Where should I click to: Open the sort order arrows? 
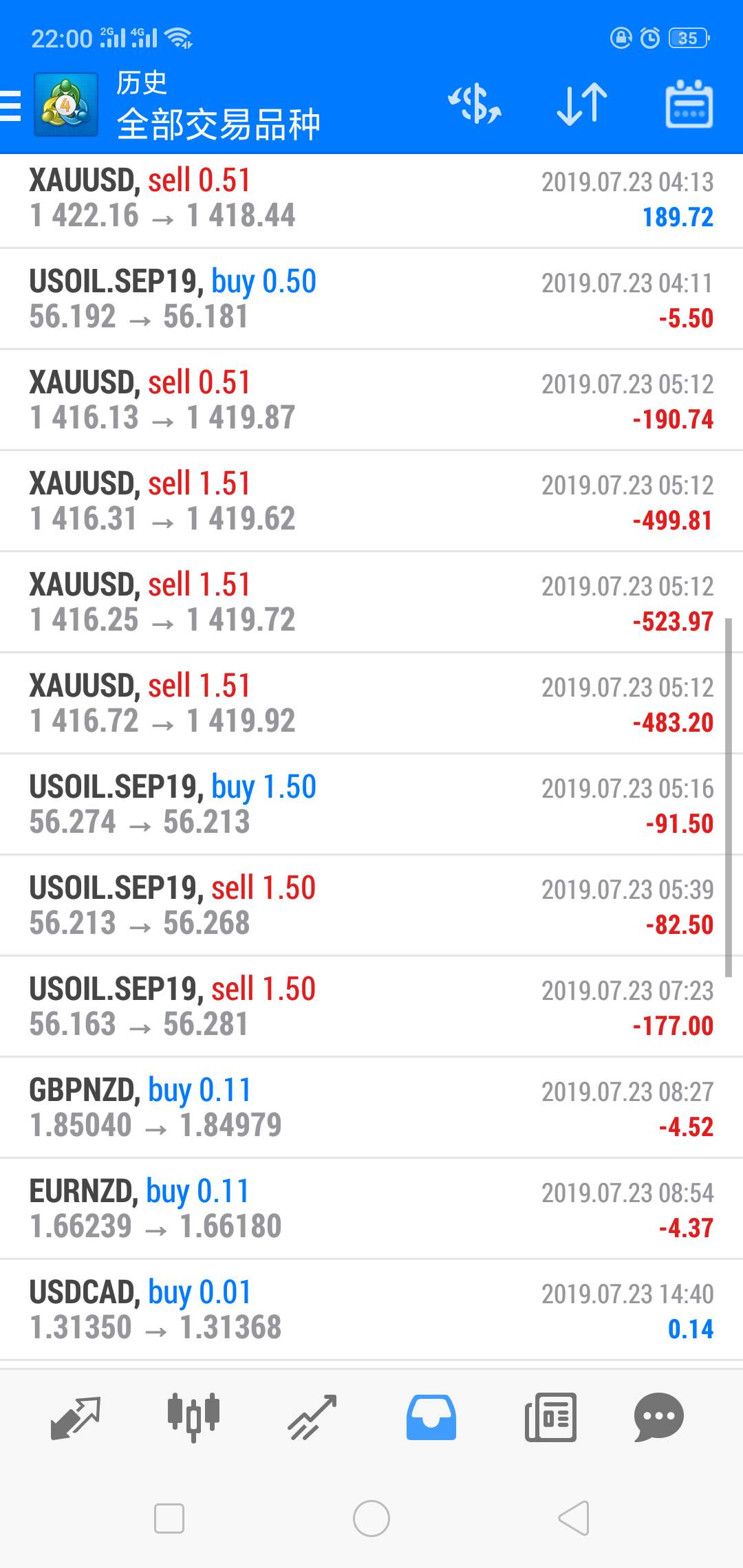(x=582, y=105)
